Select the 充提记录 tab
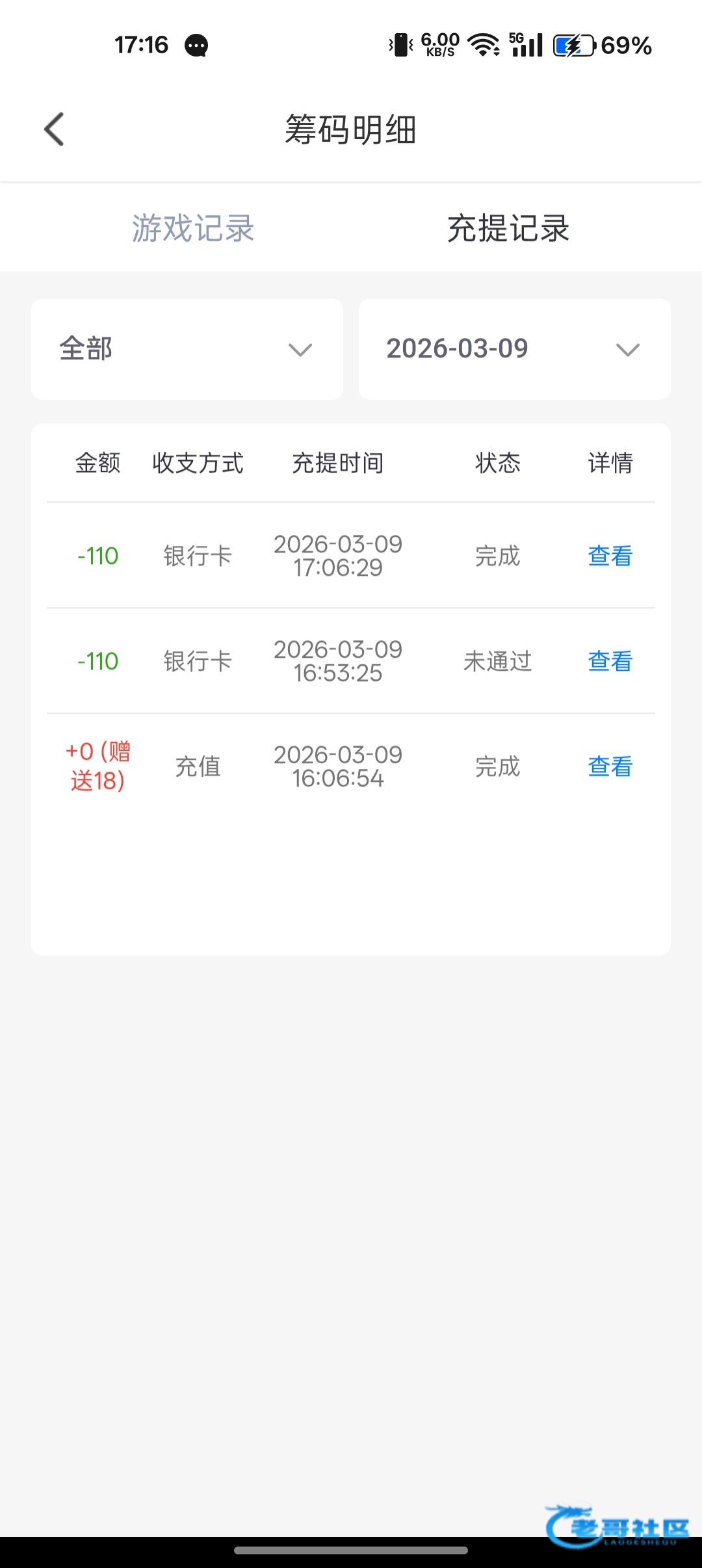702x1568 pixels. [508, 228]
